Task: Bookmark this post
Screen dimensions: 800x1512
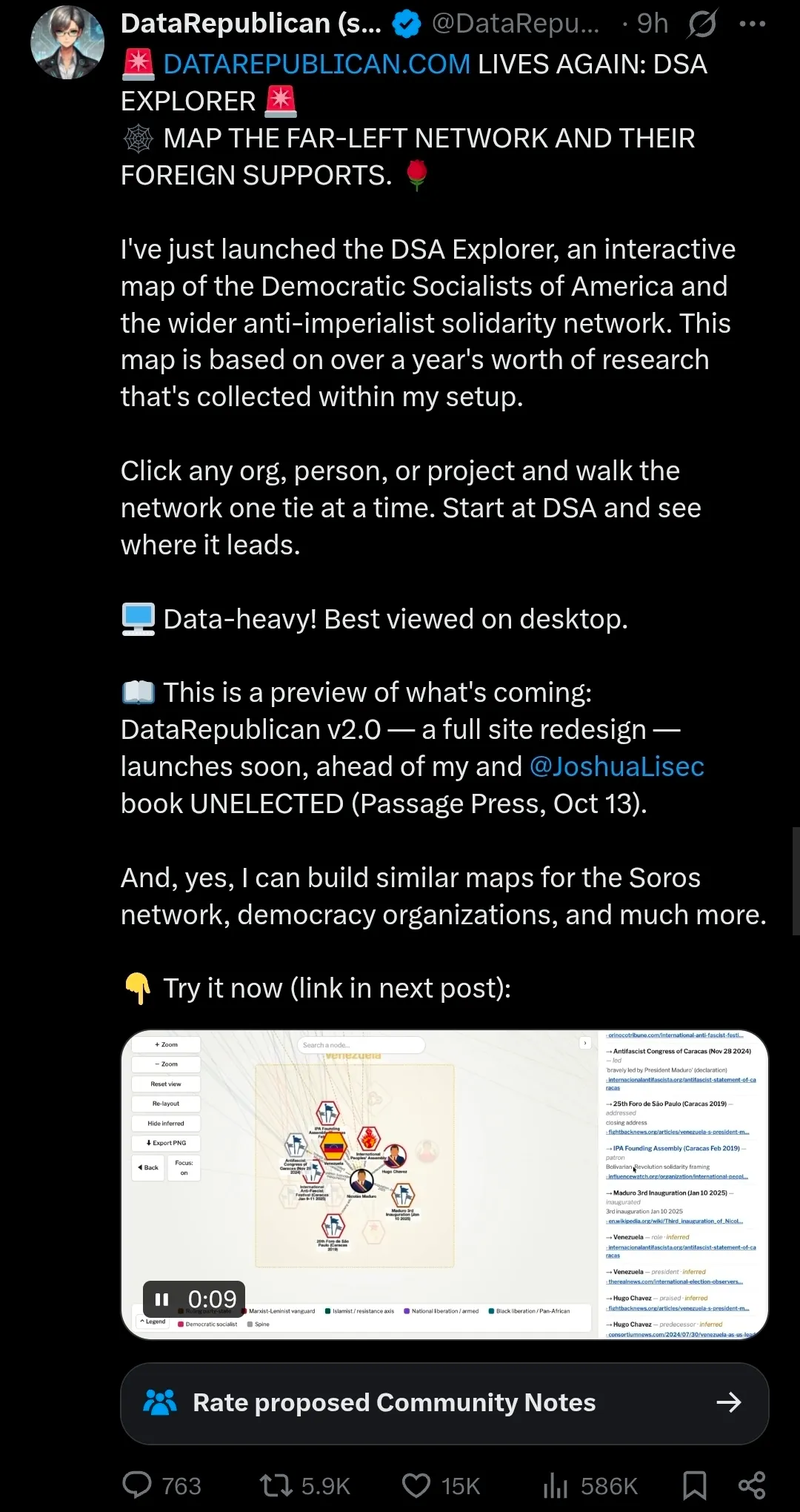Action: click(x=694, y=1485)
